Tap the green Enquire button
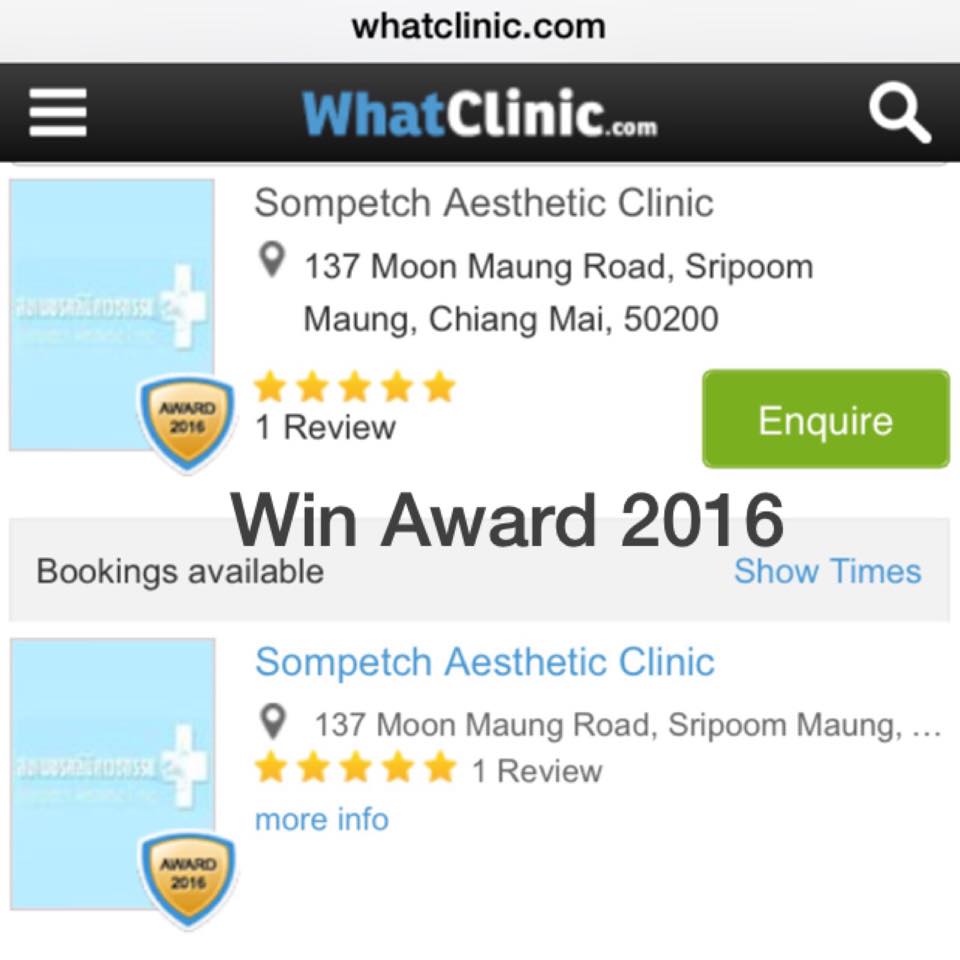The width and height of the screenshot is (960, 960). click(x=825, y=419)
